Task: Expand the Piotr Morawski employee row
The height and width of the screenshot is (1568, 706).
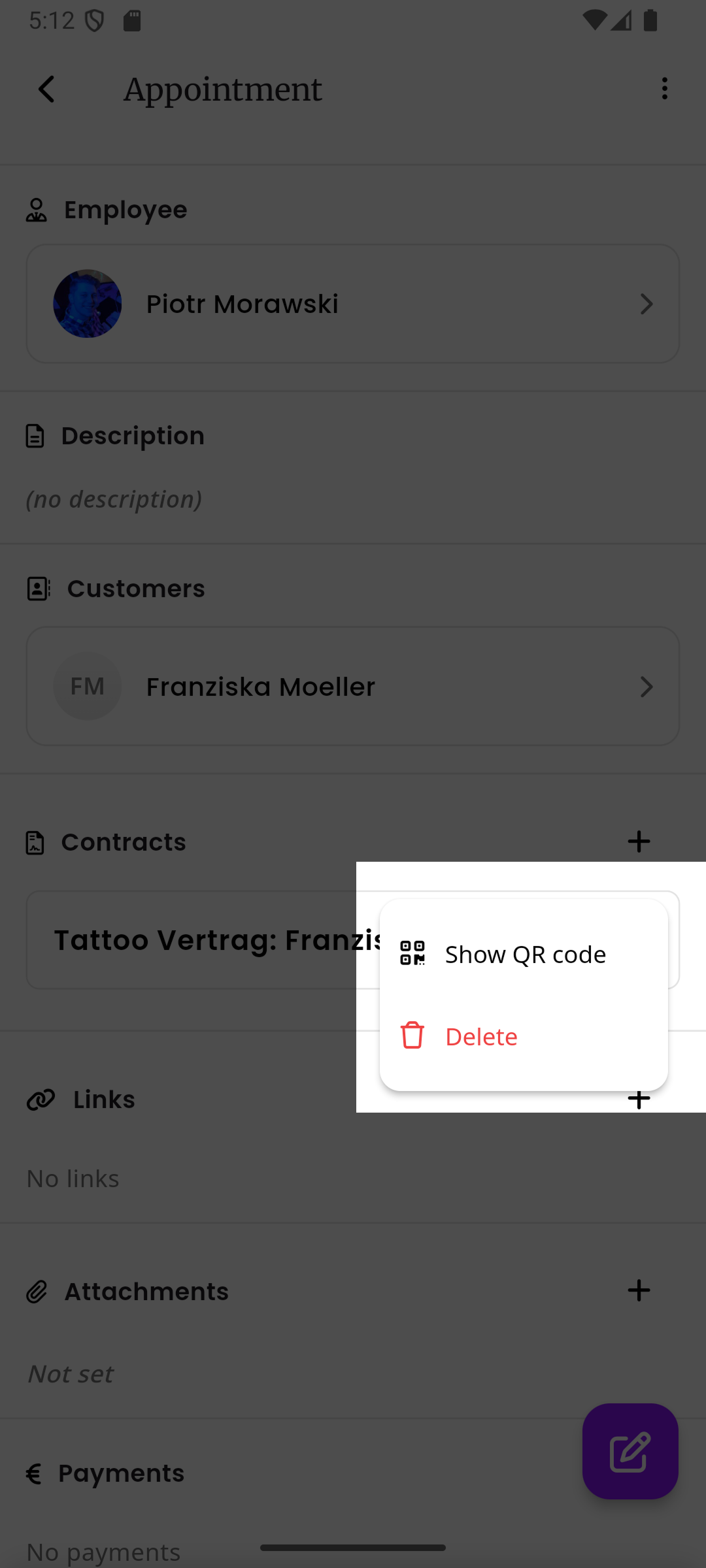Action: pos(353,303)
